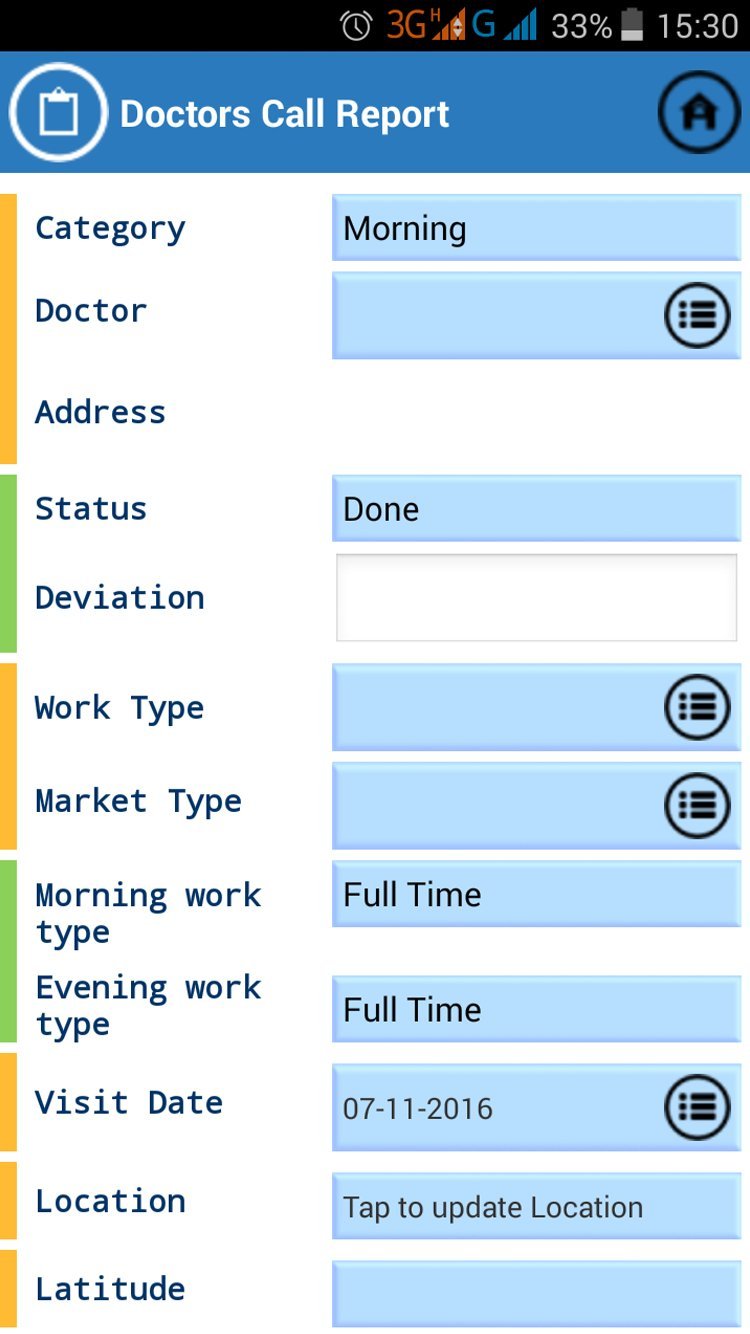Tap to update Location
The width and height of the screenshot is (750, 1334).
tap(536, 1207)
